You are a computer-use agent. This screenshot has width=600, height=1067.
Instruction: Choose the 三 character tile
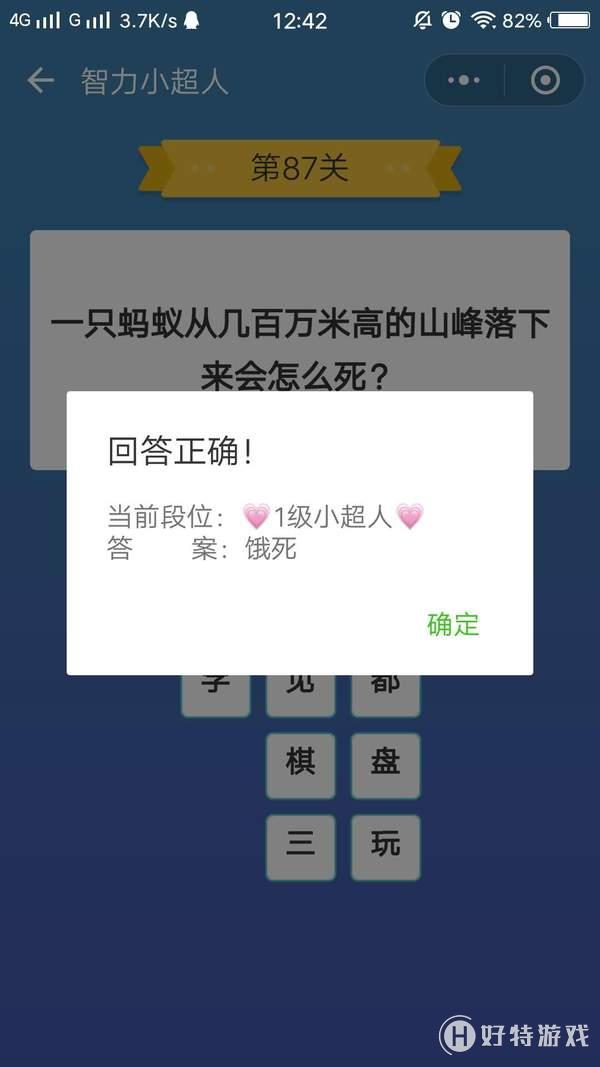click(300, 846)
